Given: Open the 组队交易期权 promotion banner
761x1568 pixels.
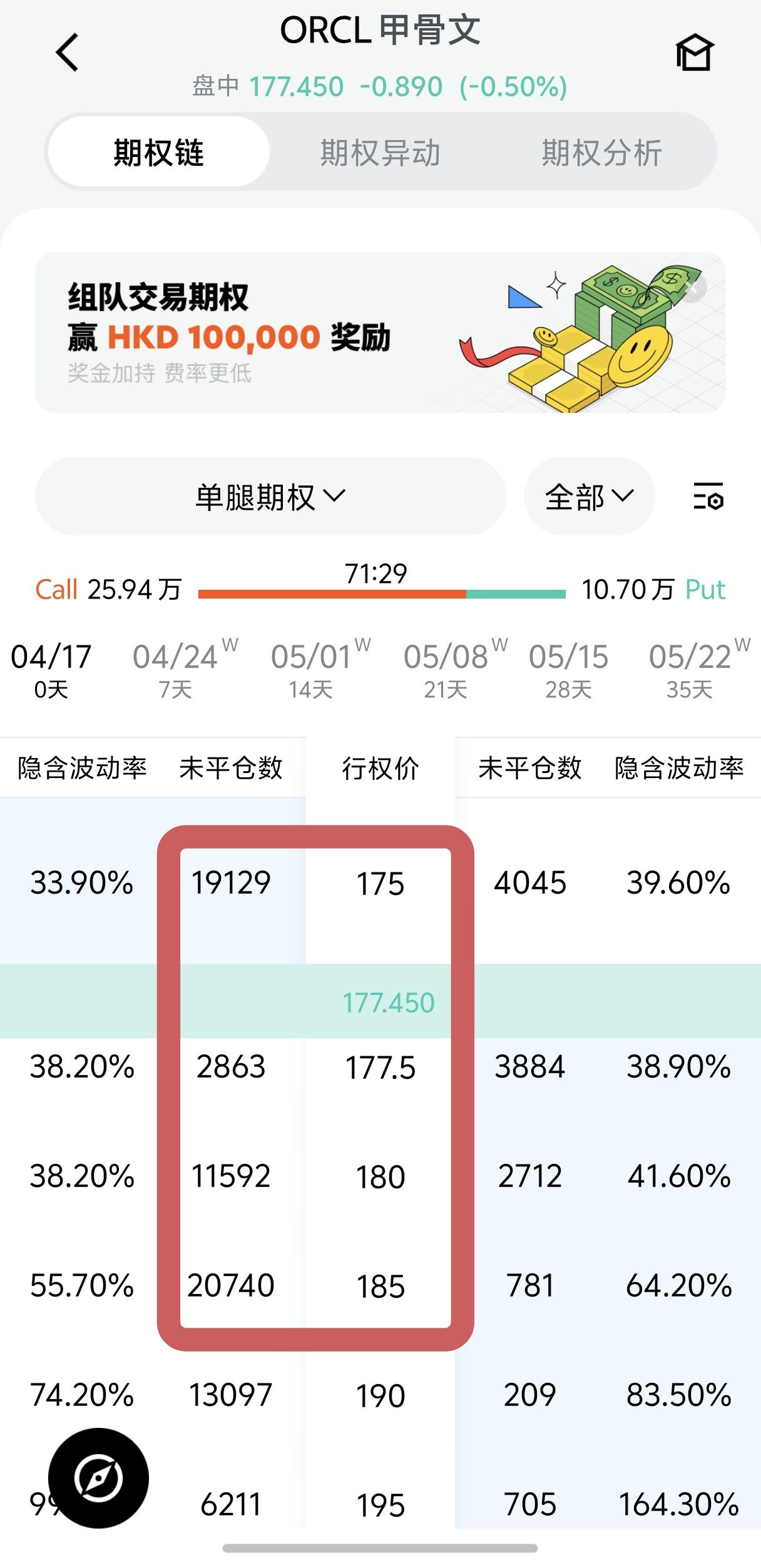Looking at the screenshot, I should coord(313,332).
